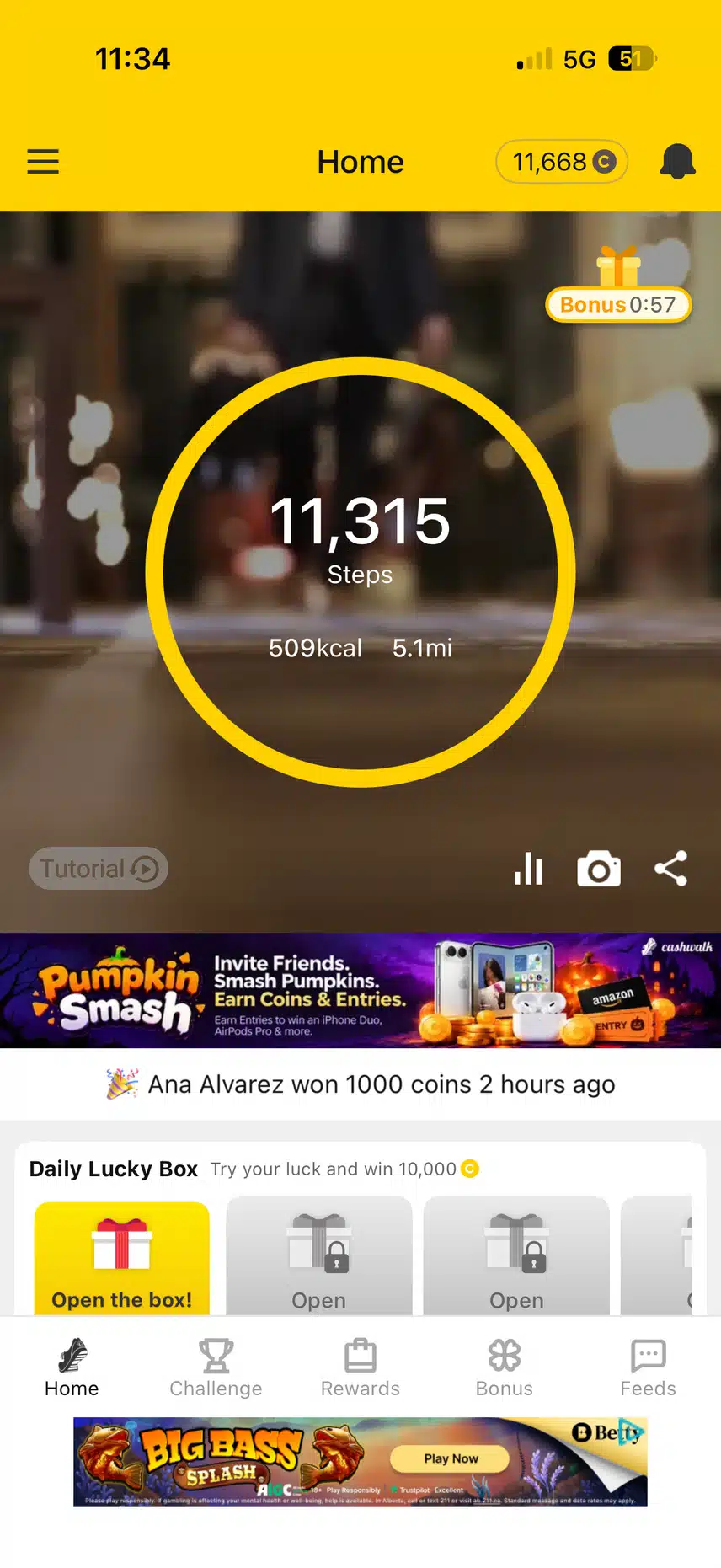Play the Tutorial video
The image size is (721, 1568).
(99, 869)
